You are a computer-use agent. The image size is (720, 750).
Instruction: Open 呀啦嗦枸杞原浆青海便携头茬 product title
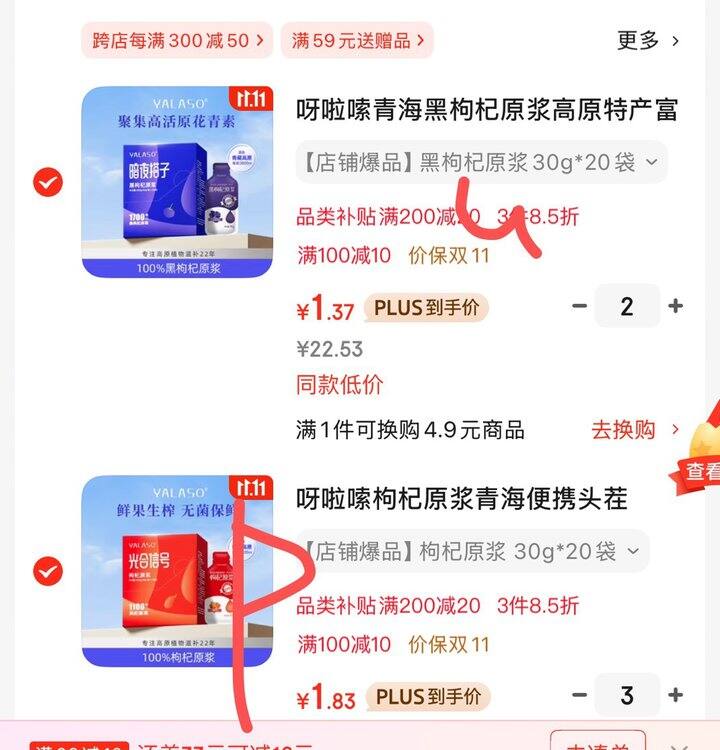(x=461, y=498)
